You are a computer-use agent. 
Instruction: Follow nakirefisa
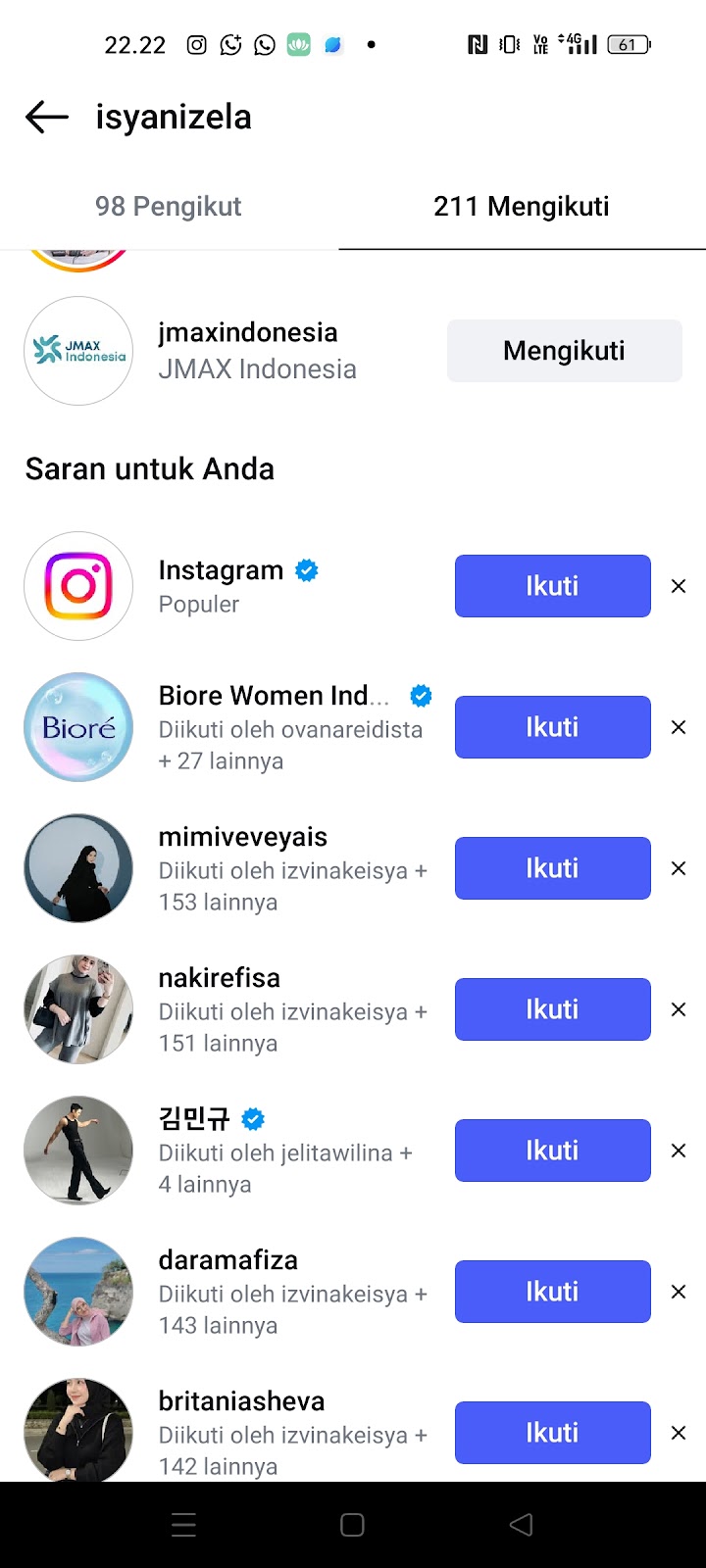click(x=552, y=1009)
